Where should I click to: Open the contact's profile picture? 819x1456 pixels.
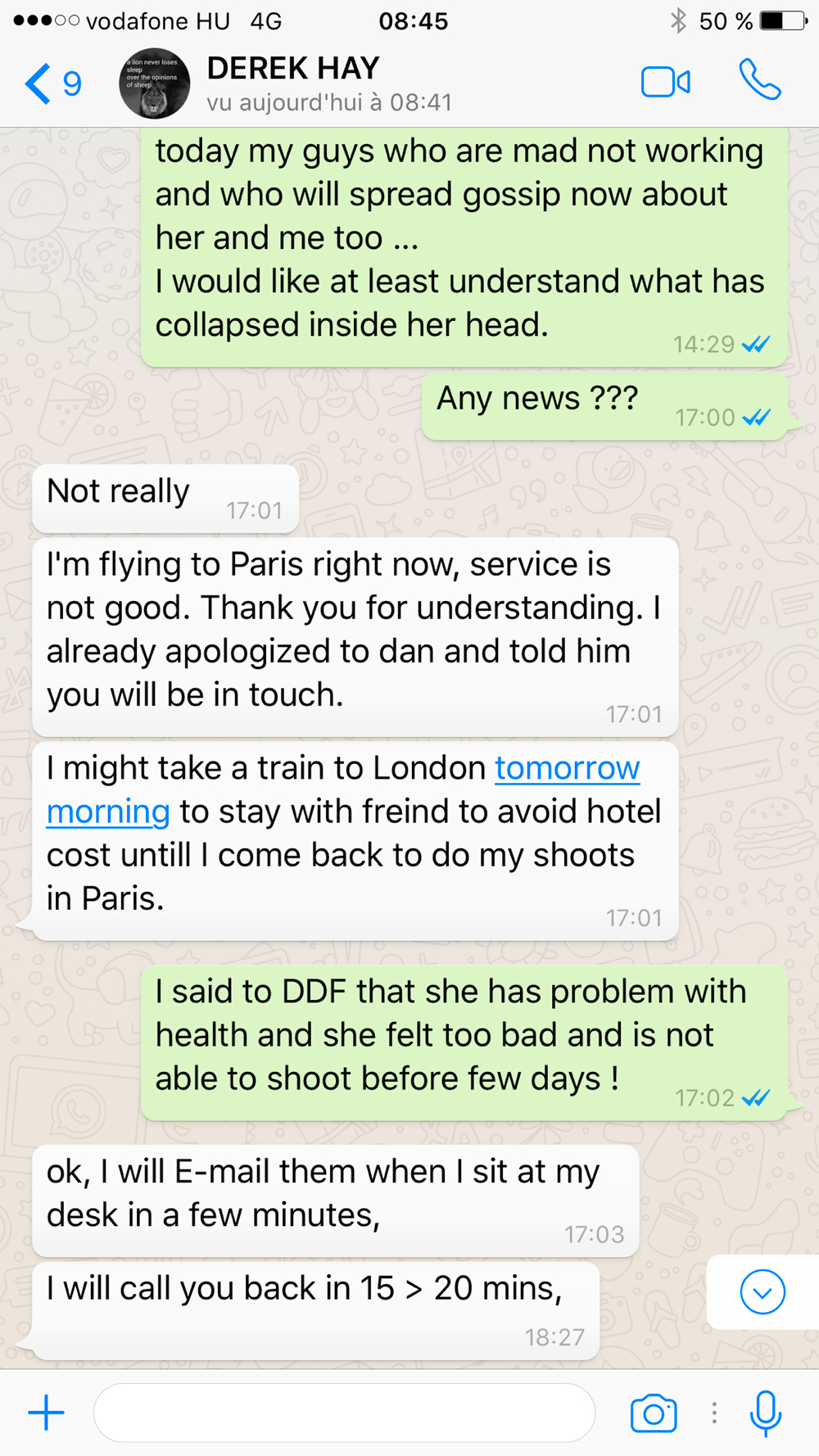pos(155,84)
